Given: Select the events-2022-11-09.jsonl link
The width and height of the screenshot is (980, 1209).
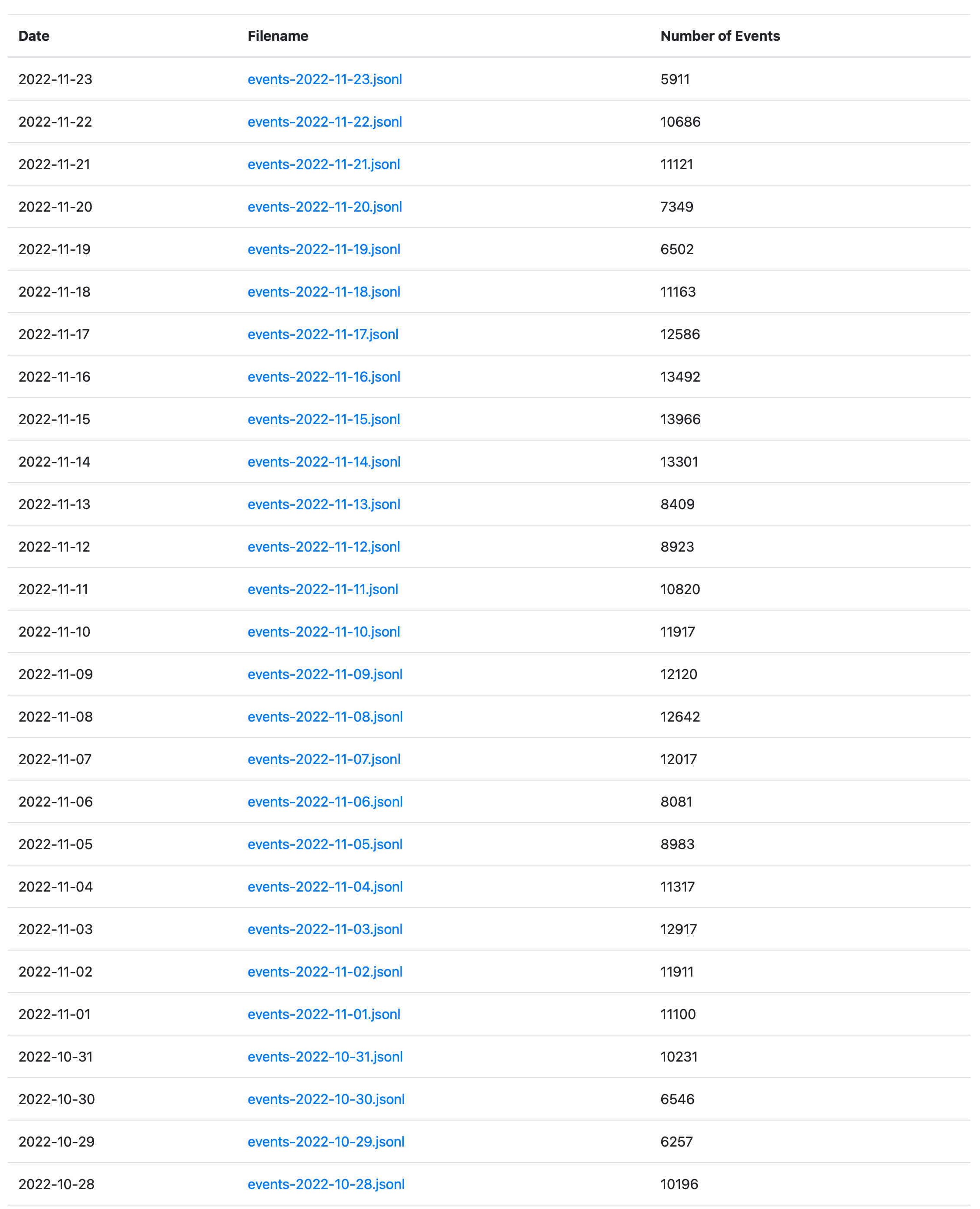Looking at the screenshot, I should (x=325, y=674).
